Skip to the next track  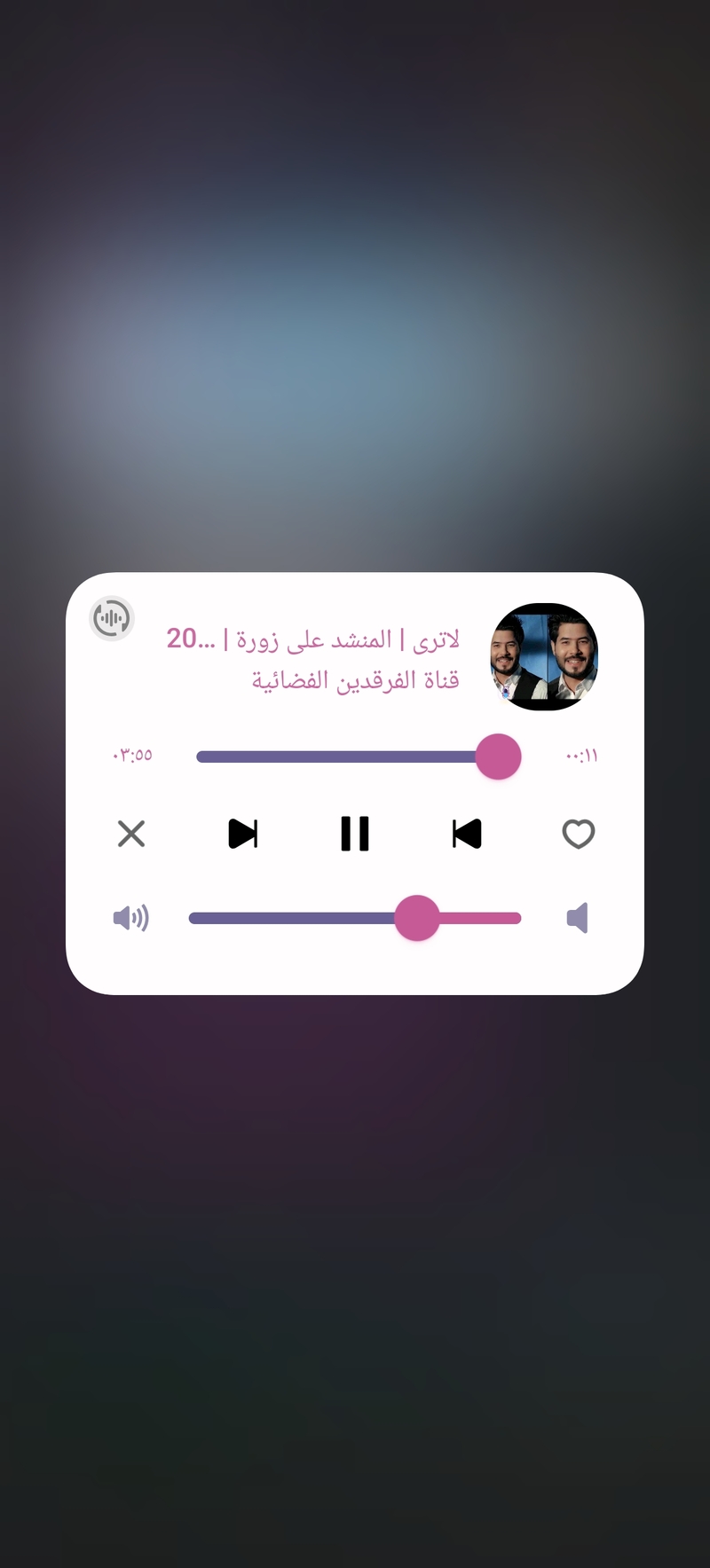click(242, 834)
